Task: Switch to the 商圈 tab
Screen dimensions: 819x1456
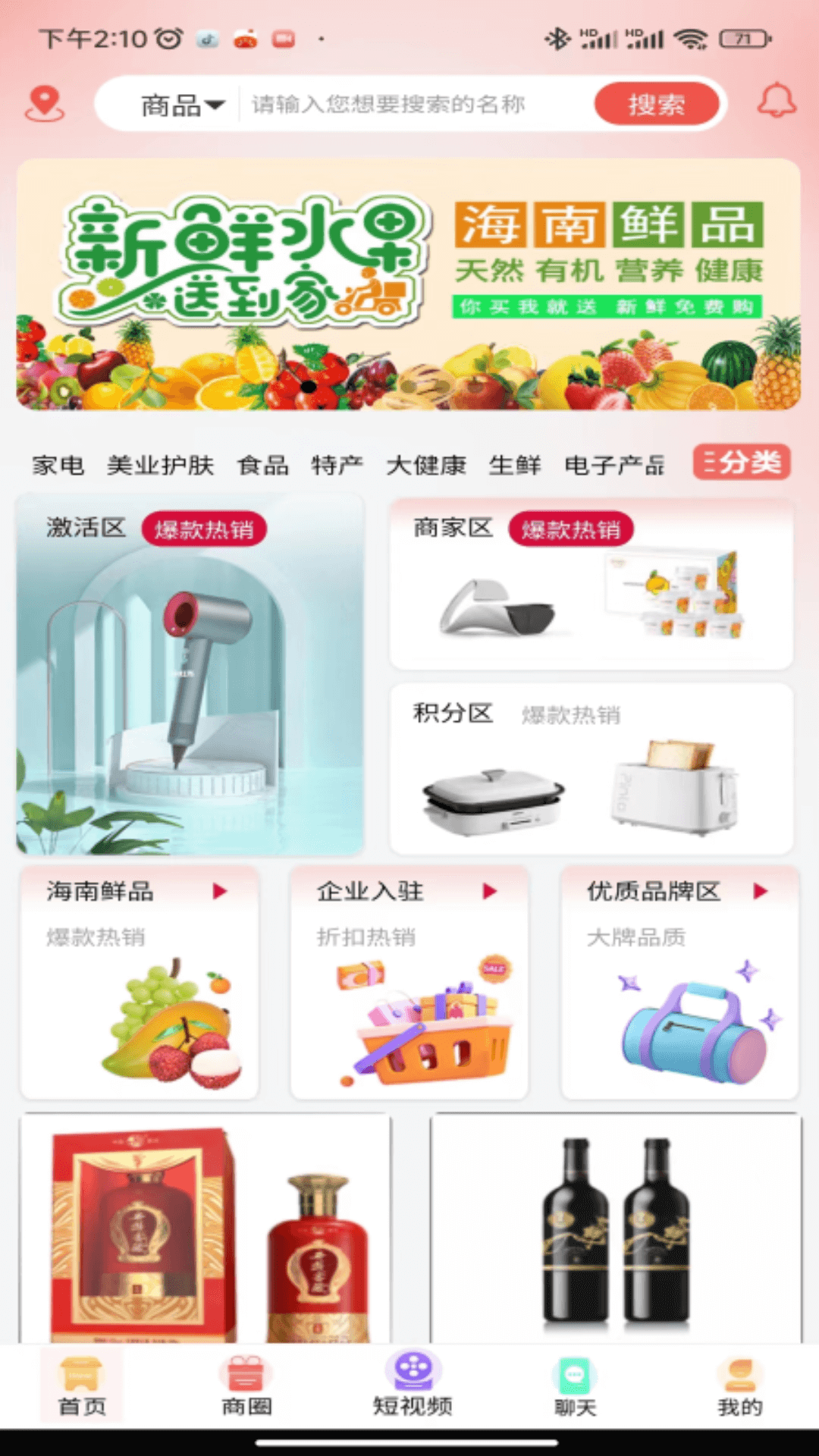Action: pos(245,1386)
